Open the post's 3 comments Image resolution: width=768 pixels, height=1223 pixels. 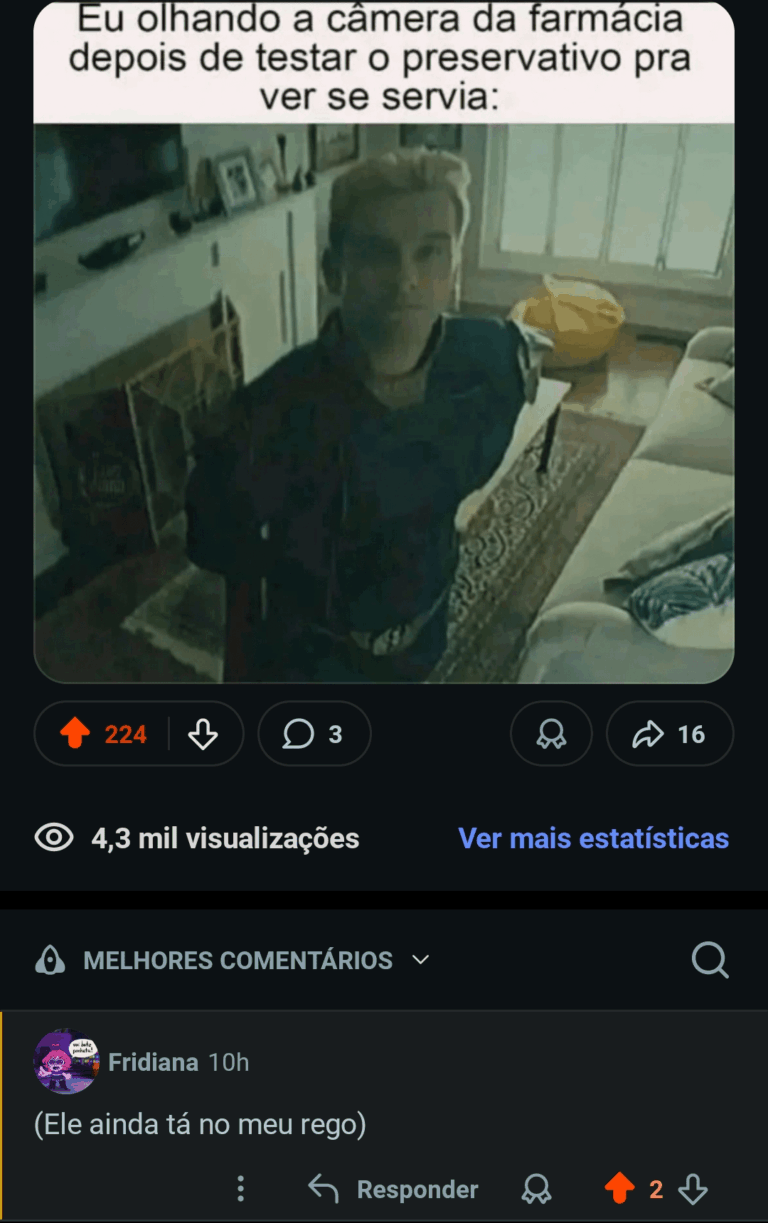[314, 735]
